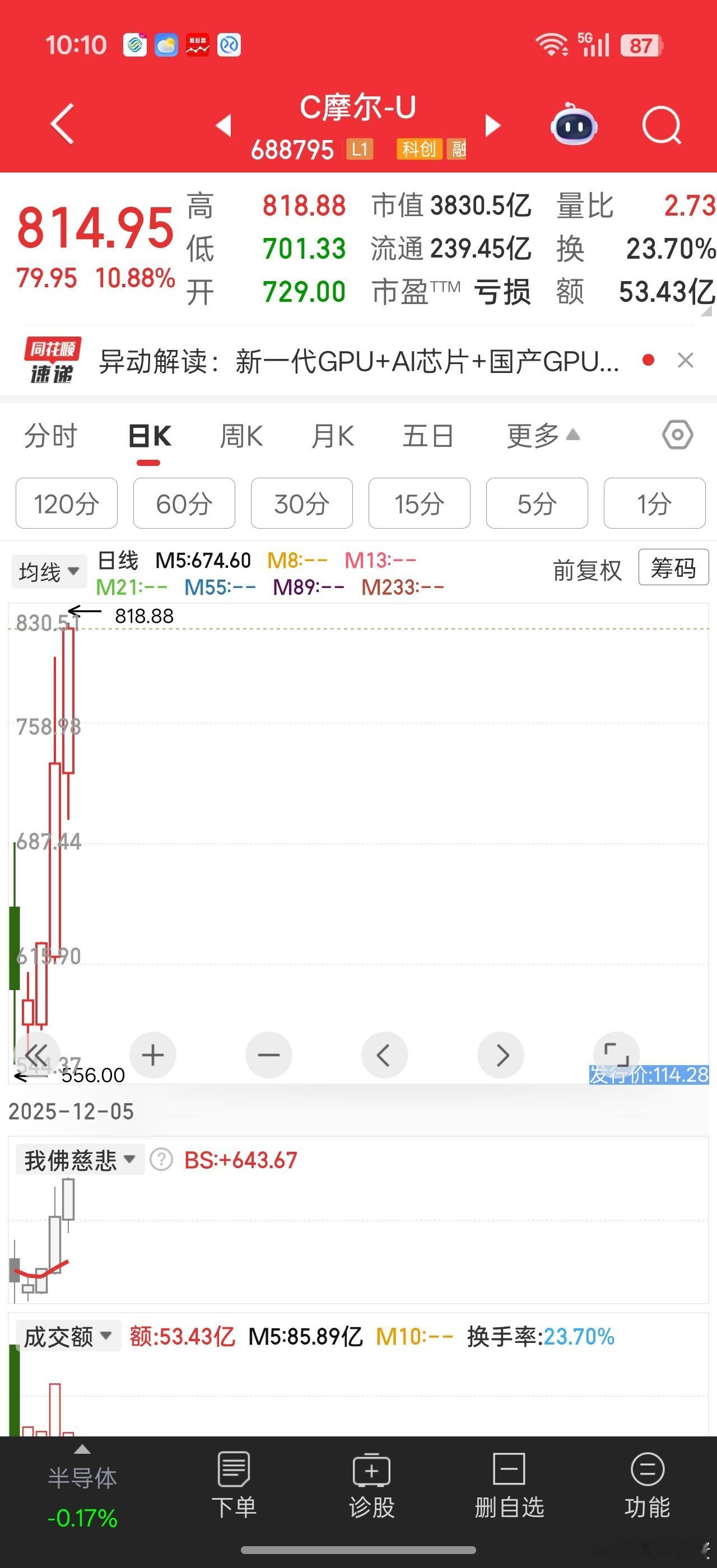Zoom out of the K-line chart
Viewport: 717px width, 1568px height.
point(268,1056)
